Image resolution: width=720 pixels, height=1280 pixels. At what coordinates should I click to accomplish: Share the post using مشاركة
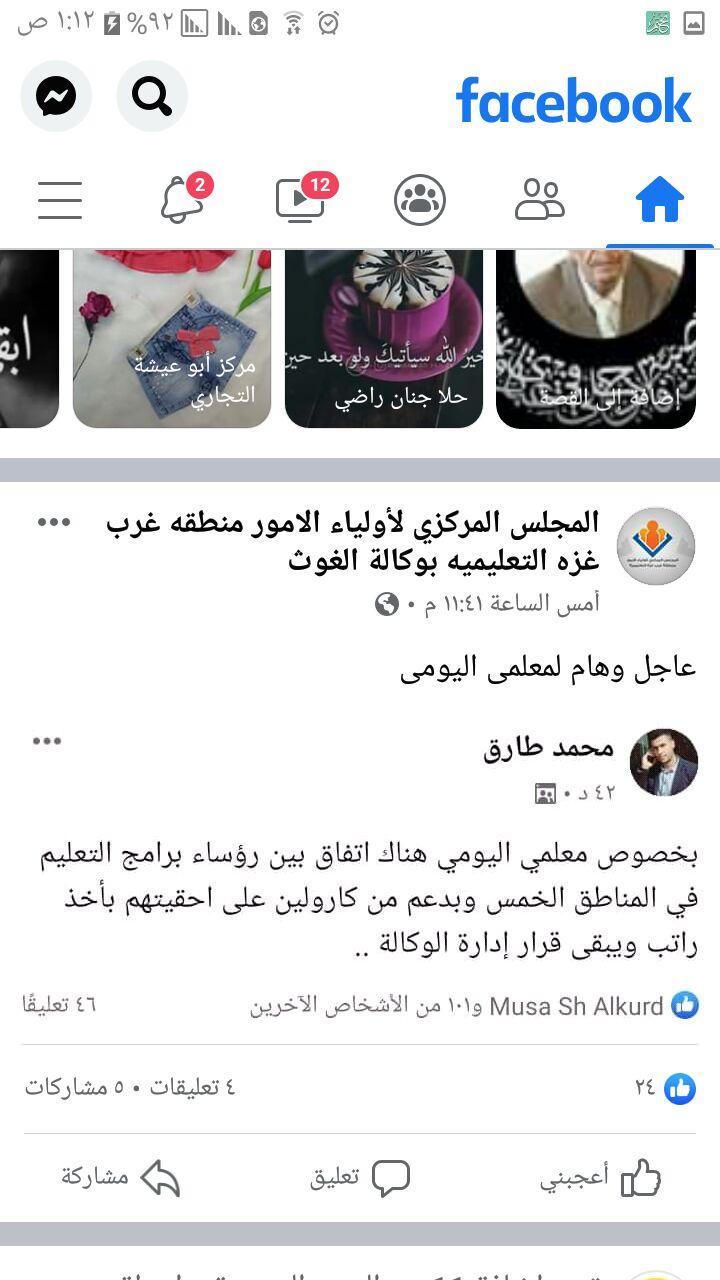(120, 1178)
